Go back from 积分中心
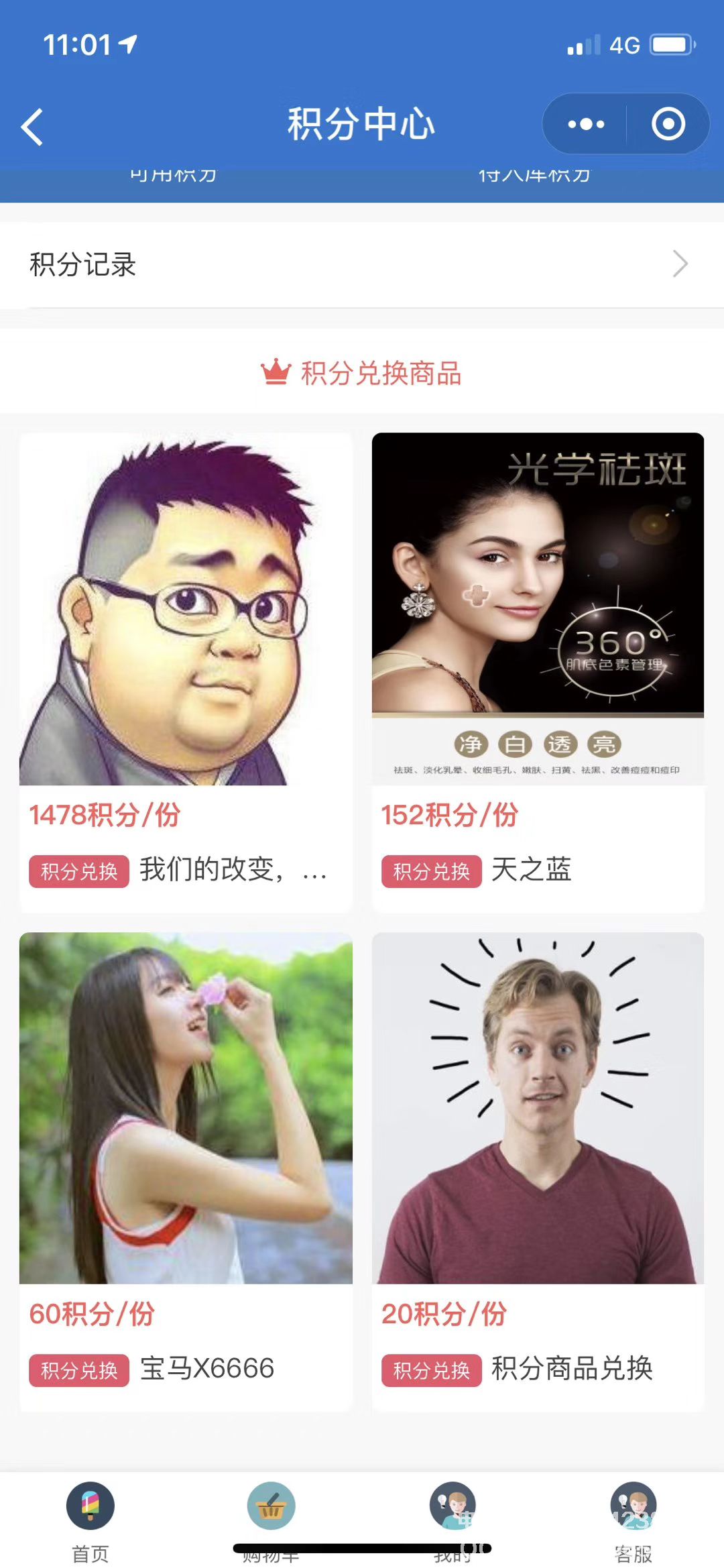724x1568 pixels. 32,126
